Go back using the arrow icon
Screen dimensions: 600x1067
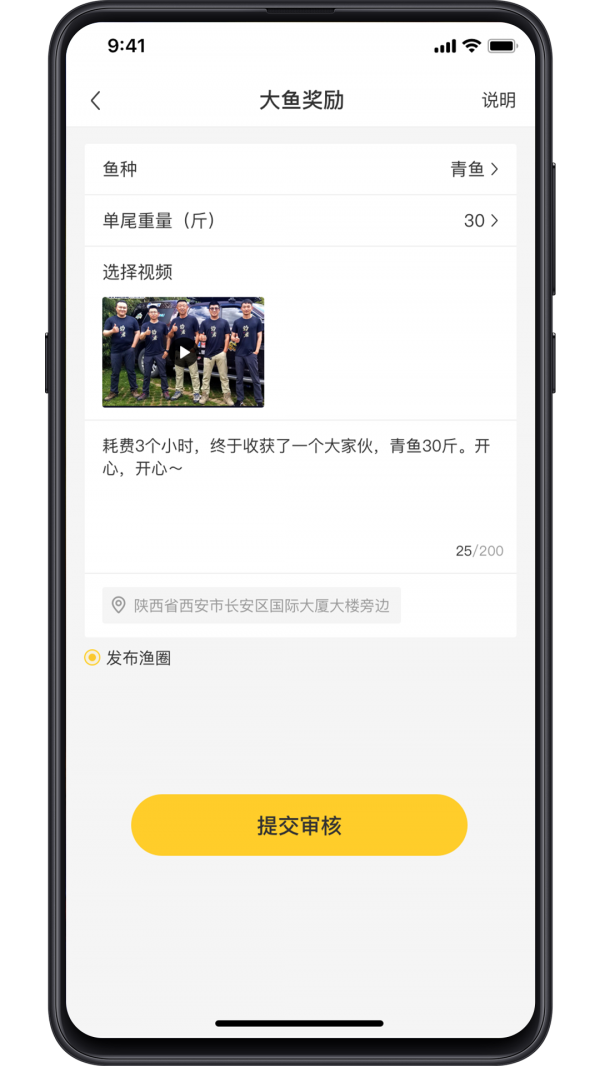(96, 100)
